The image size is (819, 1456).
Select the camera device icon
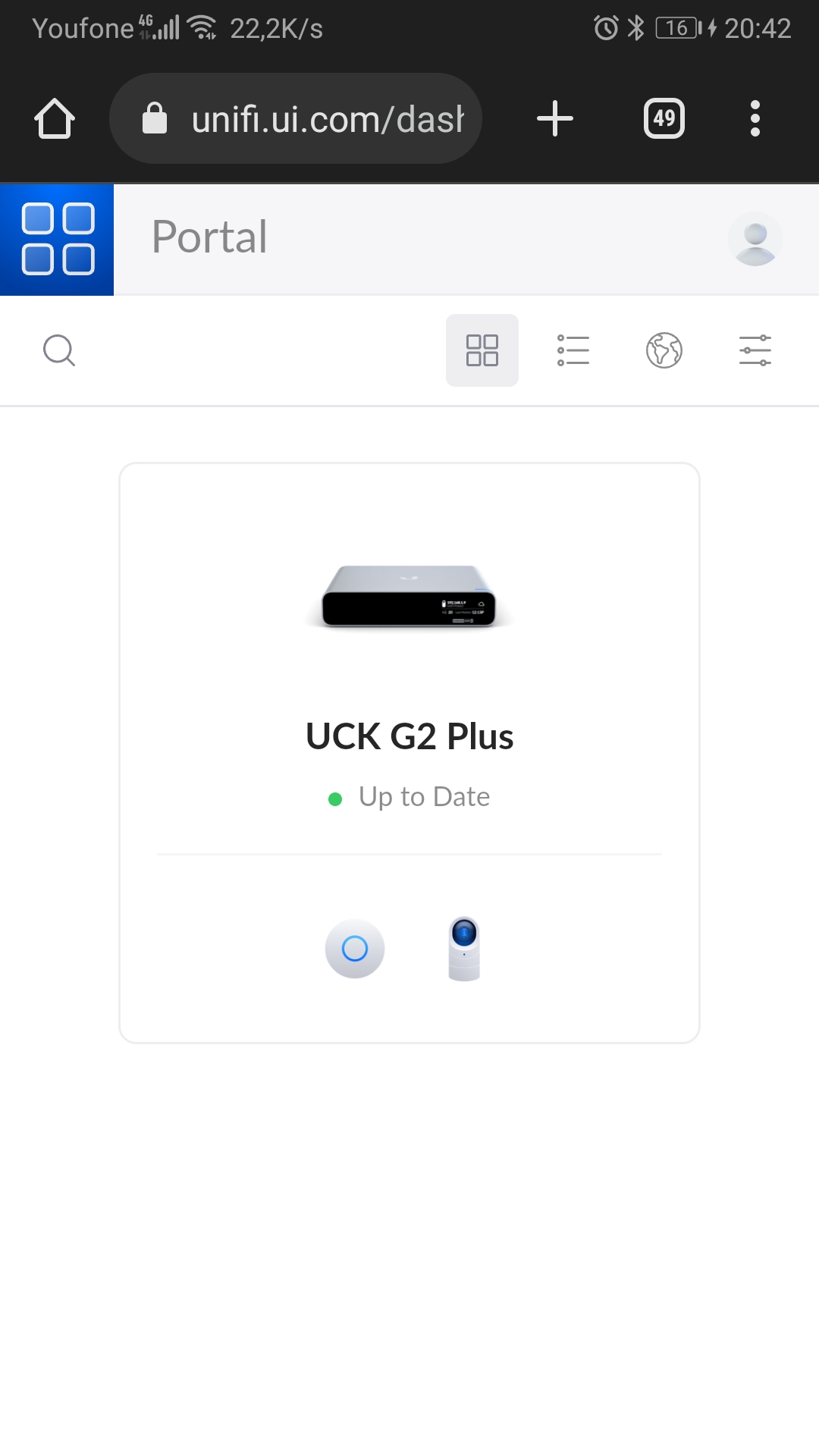pyautogui.click(x=464, y=949)
